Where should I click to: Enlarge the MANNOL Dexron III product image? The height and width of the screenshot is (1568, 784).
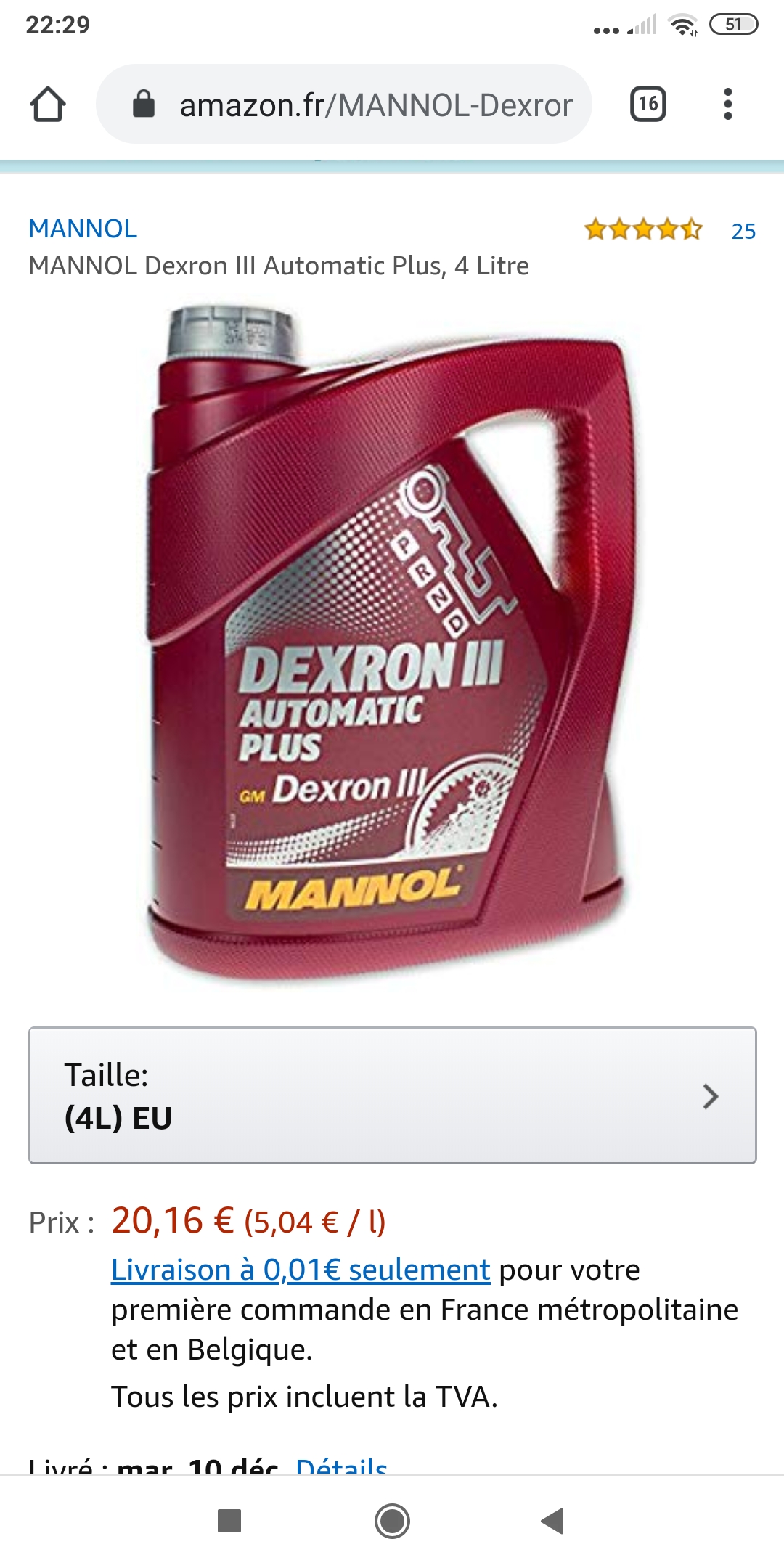(x=392, y=639)
